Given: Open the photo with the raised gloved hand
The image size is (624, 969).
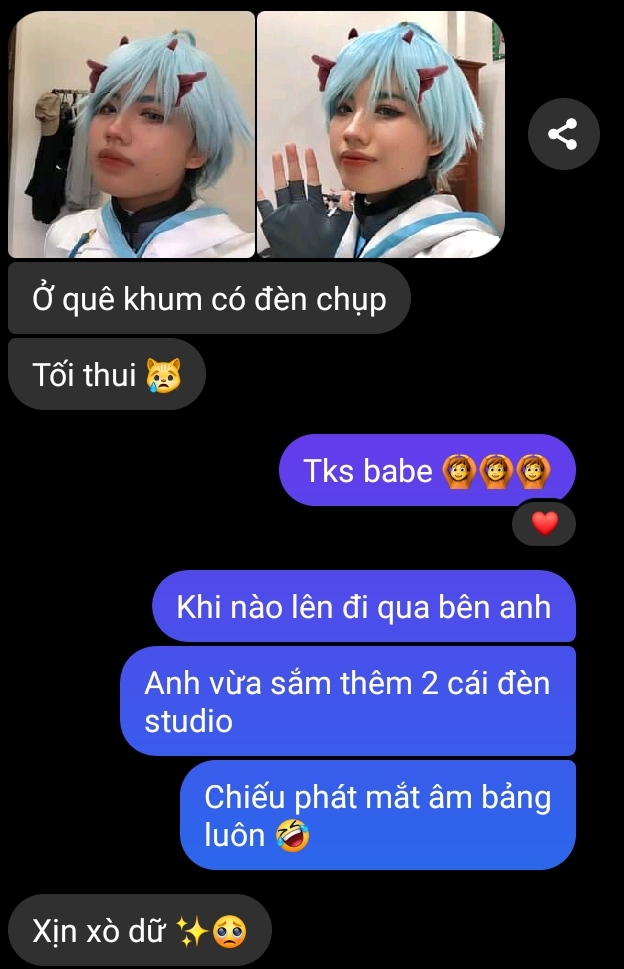Looking at the screenshot, I should (x=380, y=134).
